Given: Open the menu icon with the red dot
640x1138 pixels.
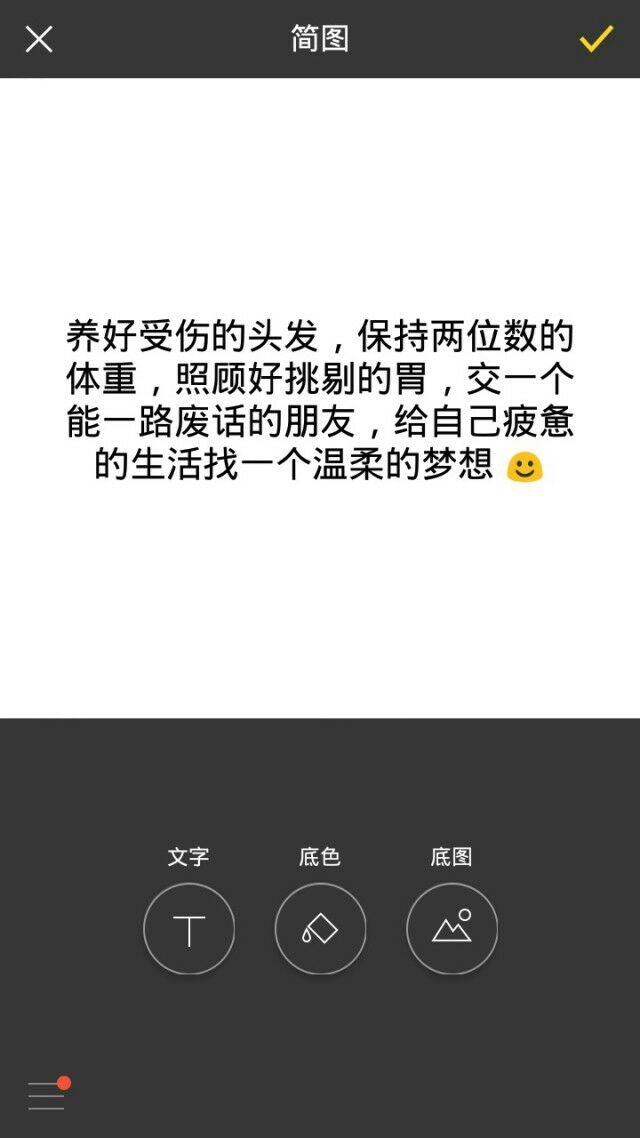Looking at the screenshot, I should [48, 1094].
